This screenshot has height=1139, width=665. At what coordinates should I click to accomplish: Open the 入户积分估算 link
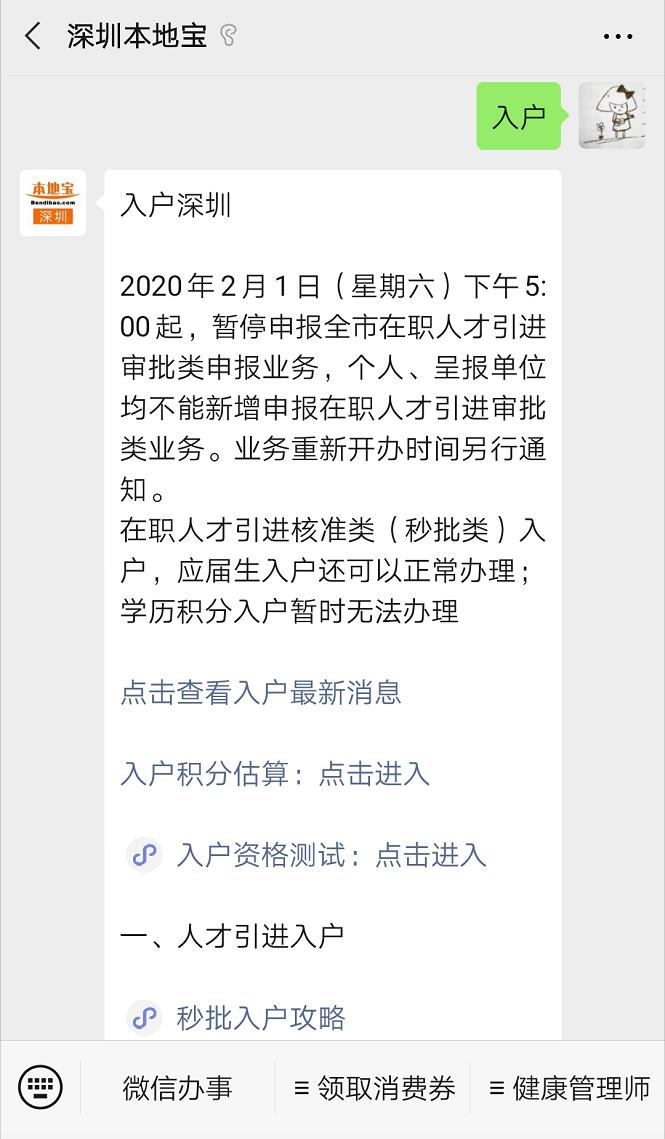tap(275, 773)
